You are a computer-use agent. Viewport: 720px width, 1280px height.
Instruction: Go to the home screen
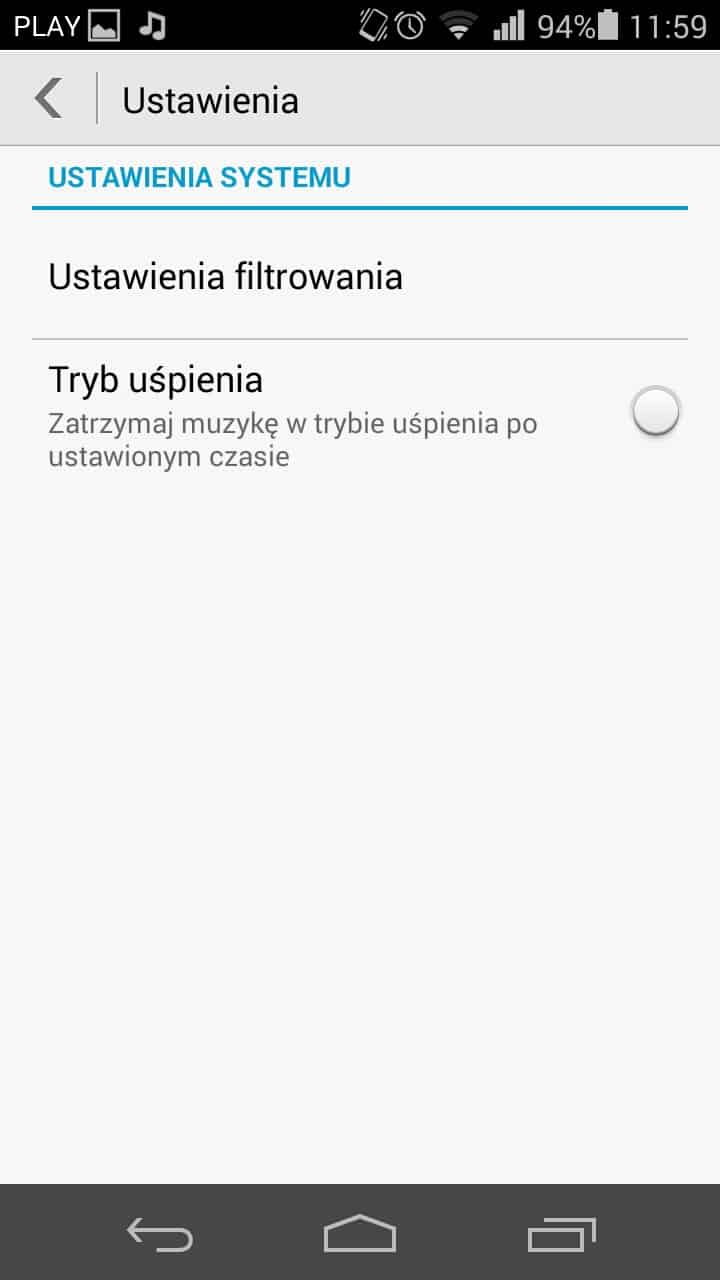click(360, 1234)
